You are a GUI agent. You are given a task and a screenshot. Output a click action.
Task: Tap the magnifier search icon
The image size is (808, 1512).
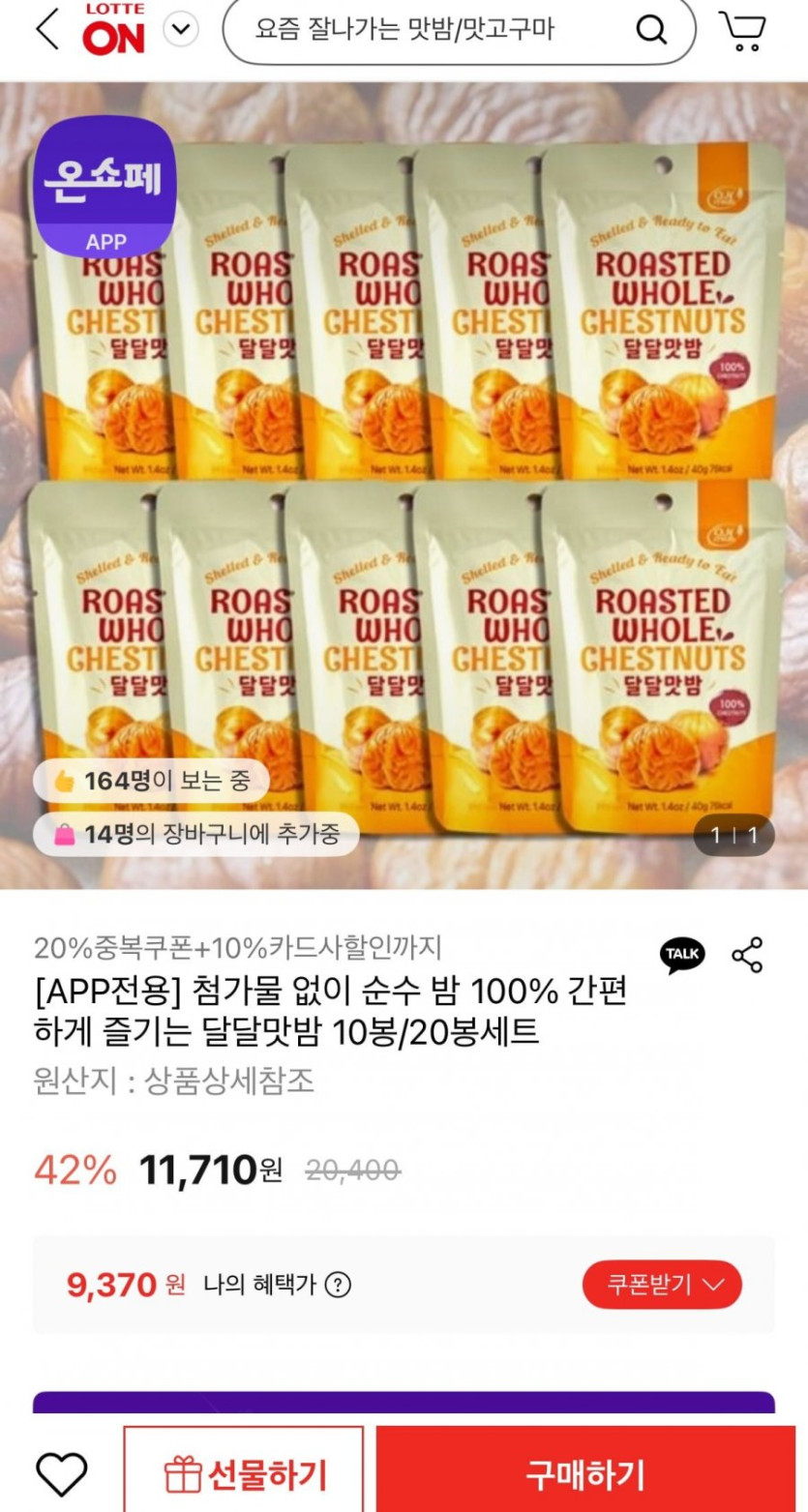tap(651, 30)
